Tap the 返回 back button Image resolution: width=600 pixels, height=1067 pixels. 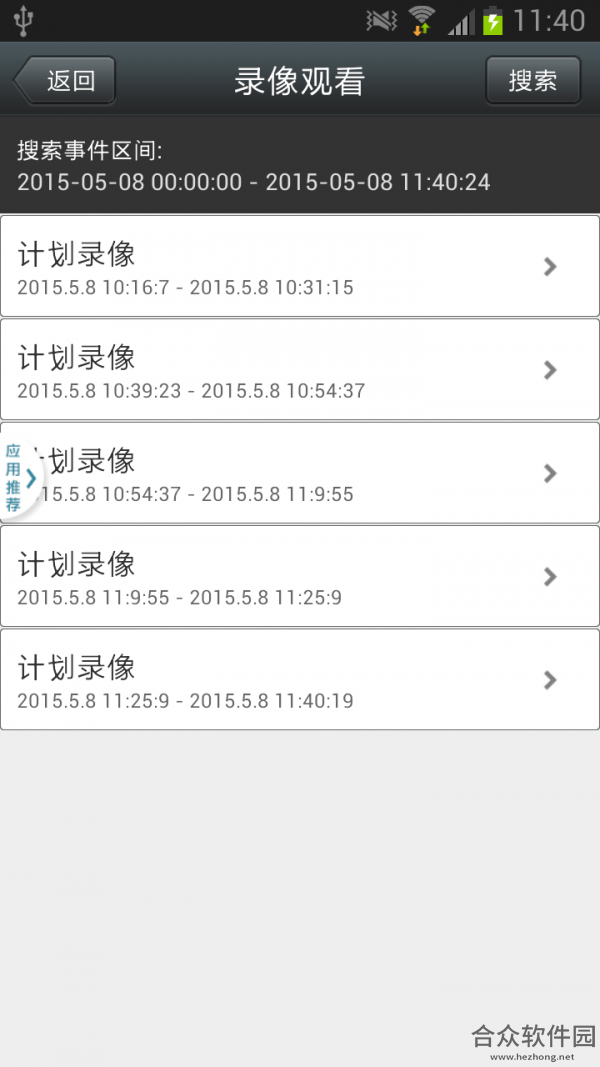pyautogui.click(x=65, y=81)
